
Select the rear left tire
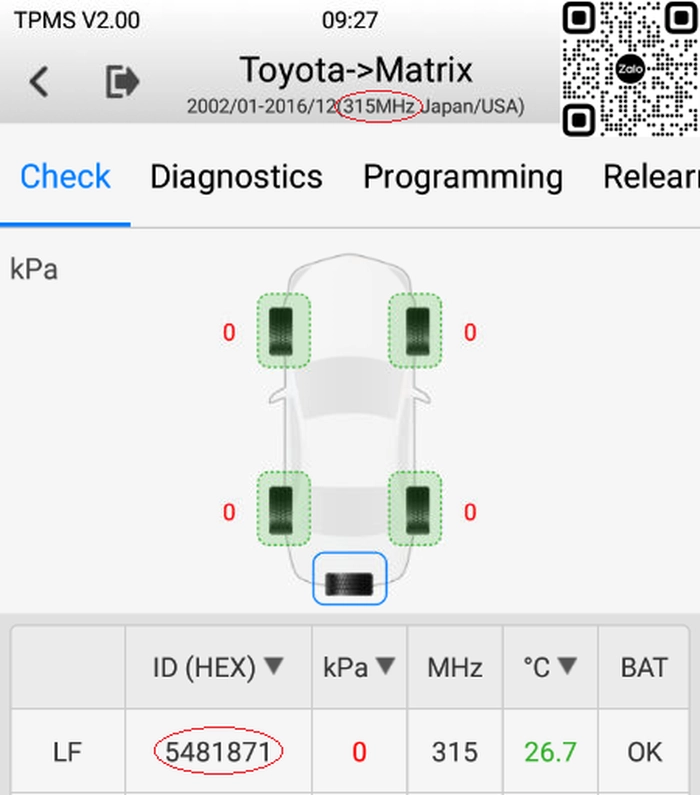283,509
